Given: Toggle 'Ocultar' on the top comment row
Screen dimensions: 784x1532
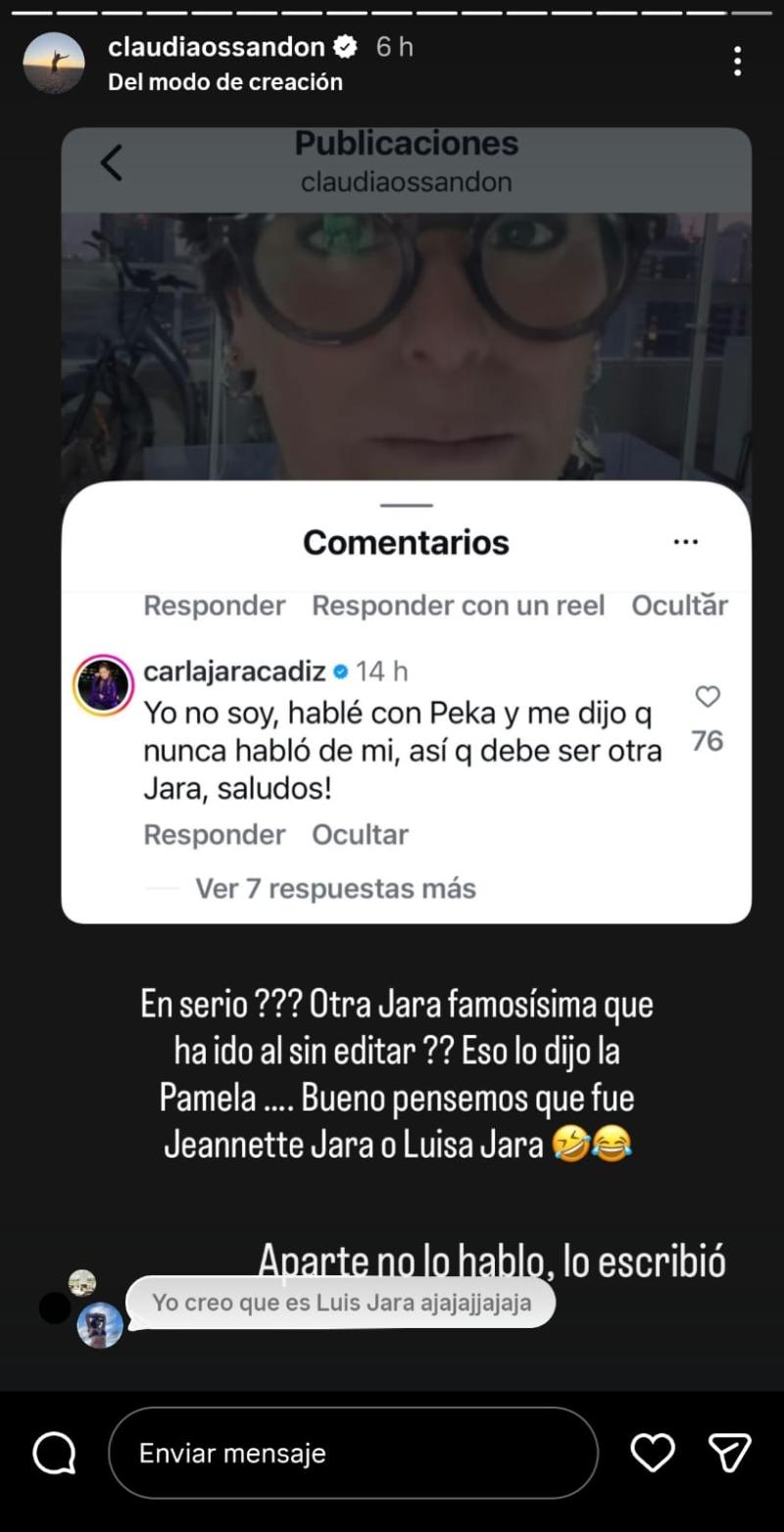Looking at the screenshot, I should tap(680, 605).
